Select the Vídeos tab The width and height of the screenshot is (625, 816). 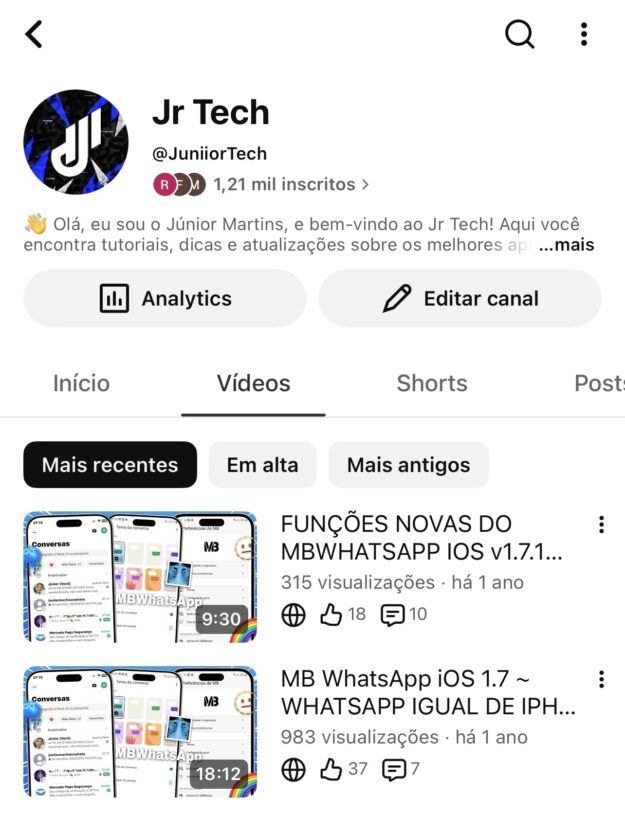[253, 384]
